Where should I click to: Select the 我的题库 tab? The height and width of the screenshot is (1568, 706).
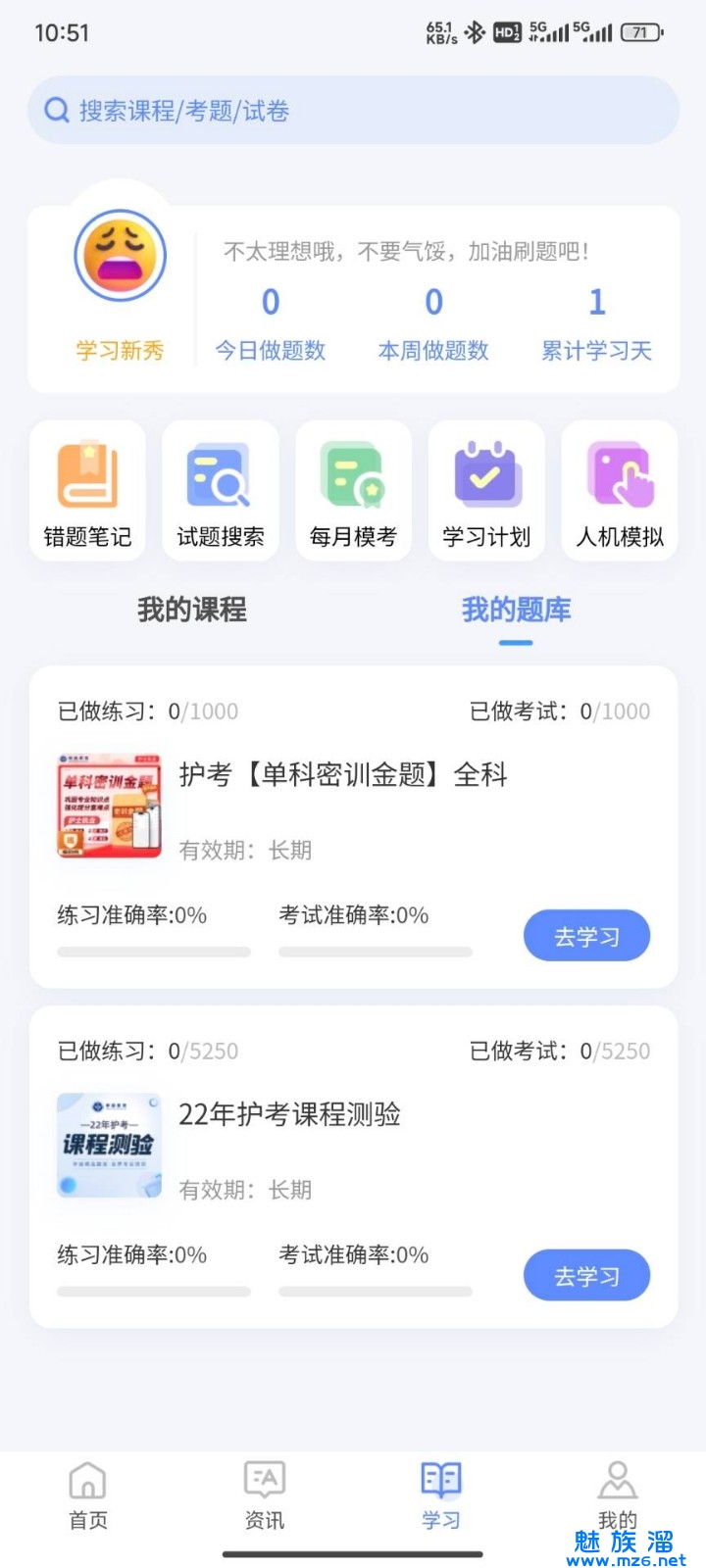[x=516, y=610]
